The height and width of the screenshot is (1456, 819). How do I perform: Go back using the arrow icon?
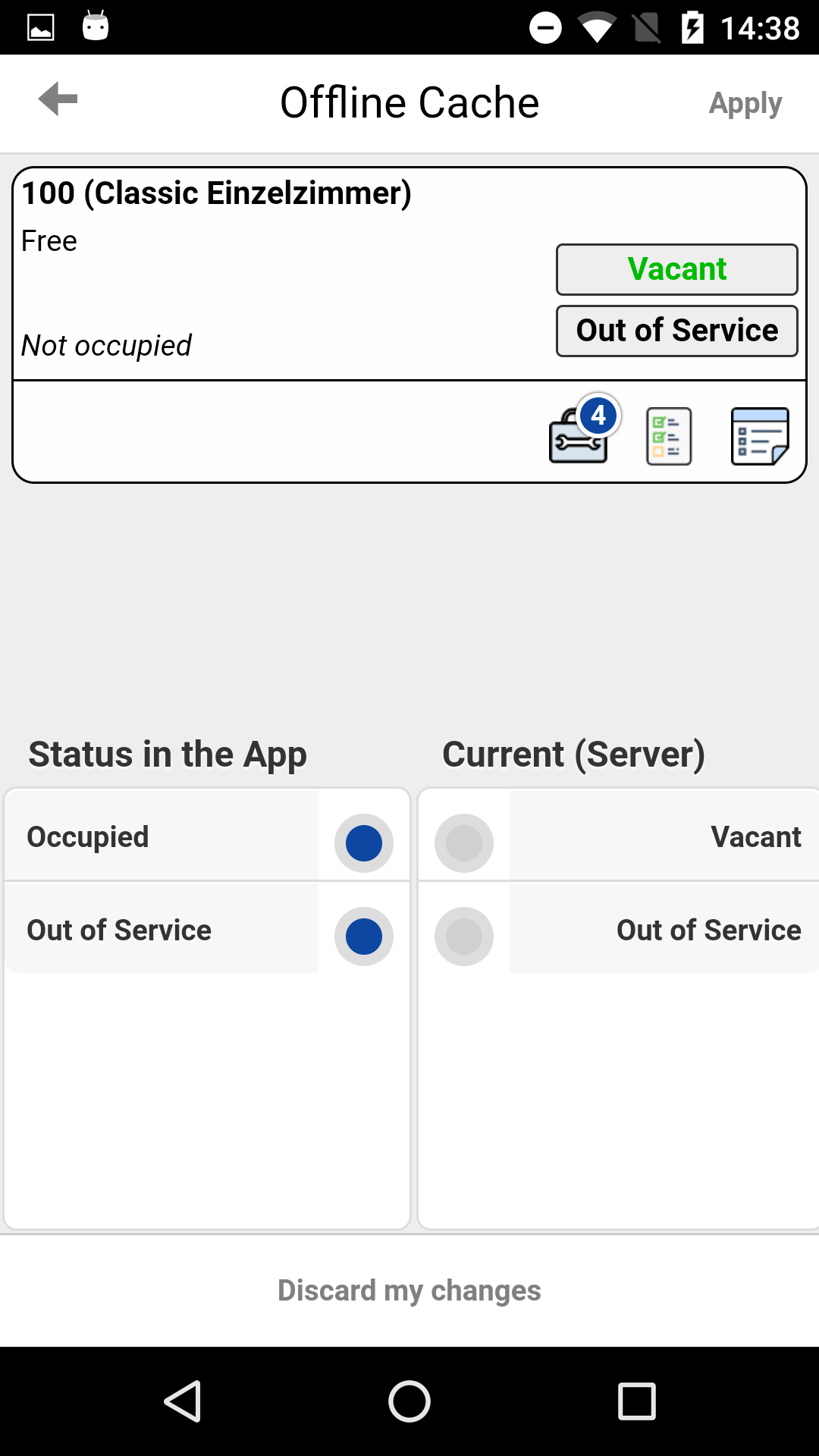click(x=58, y=99)
